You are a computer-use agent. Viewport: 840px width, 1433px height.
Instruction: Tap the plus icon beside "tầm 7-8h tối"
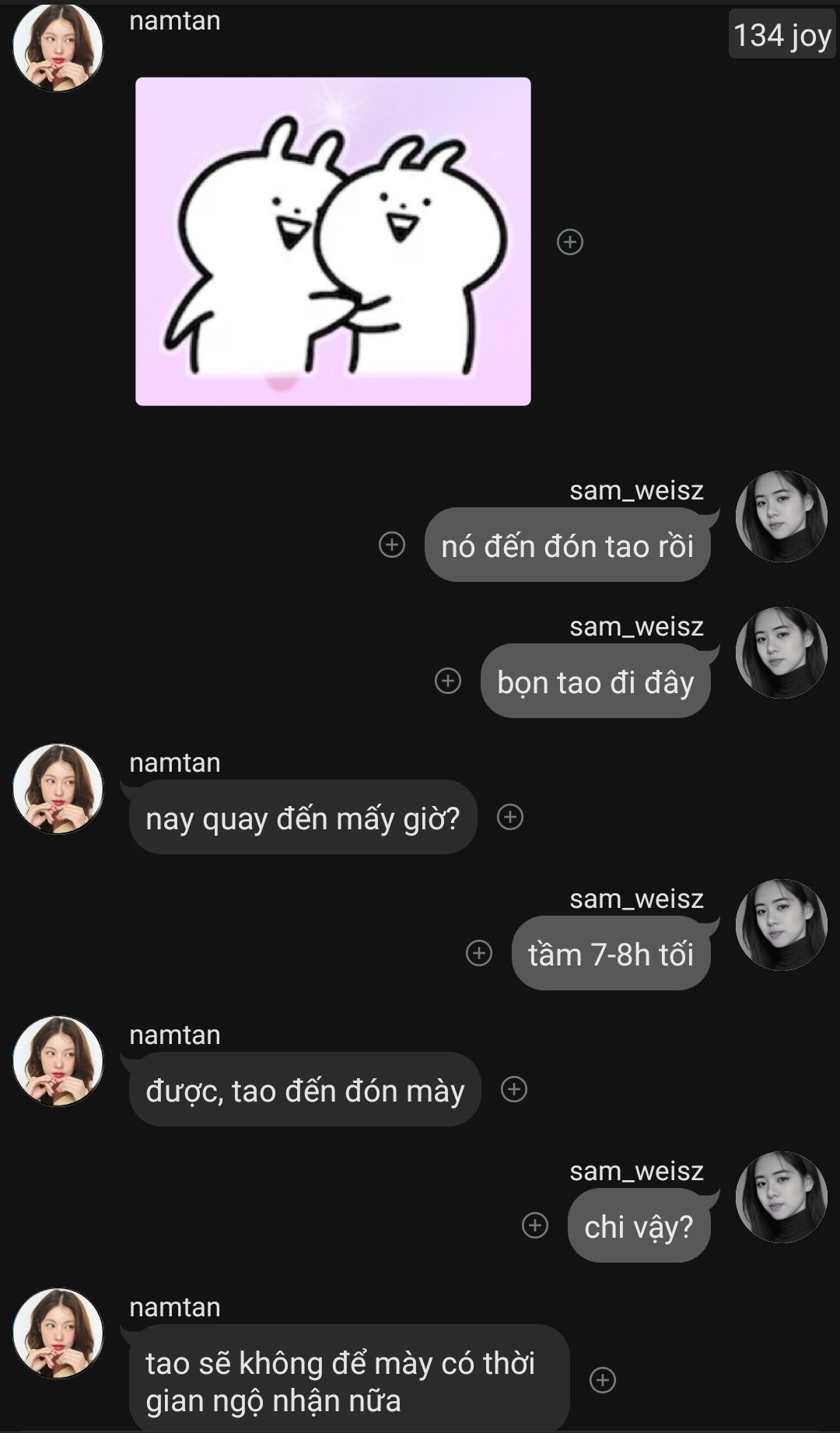pos(479,953)
